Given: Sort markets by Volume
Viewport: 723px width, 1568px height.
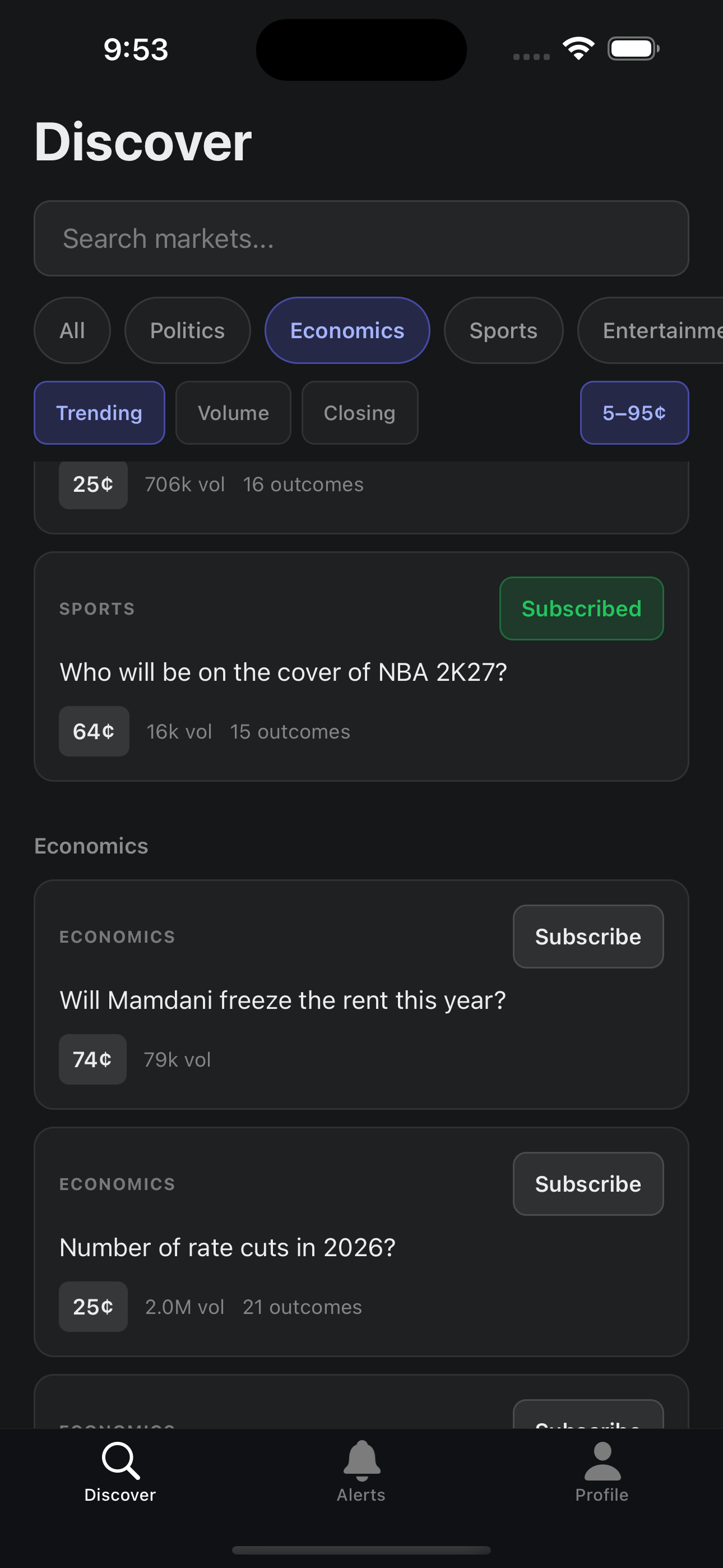Looking at the screenshot, I should pos(233,413).
